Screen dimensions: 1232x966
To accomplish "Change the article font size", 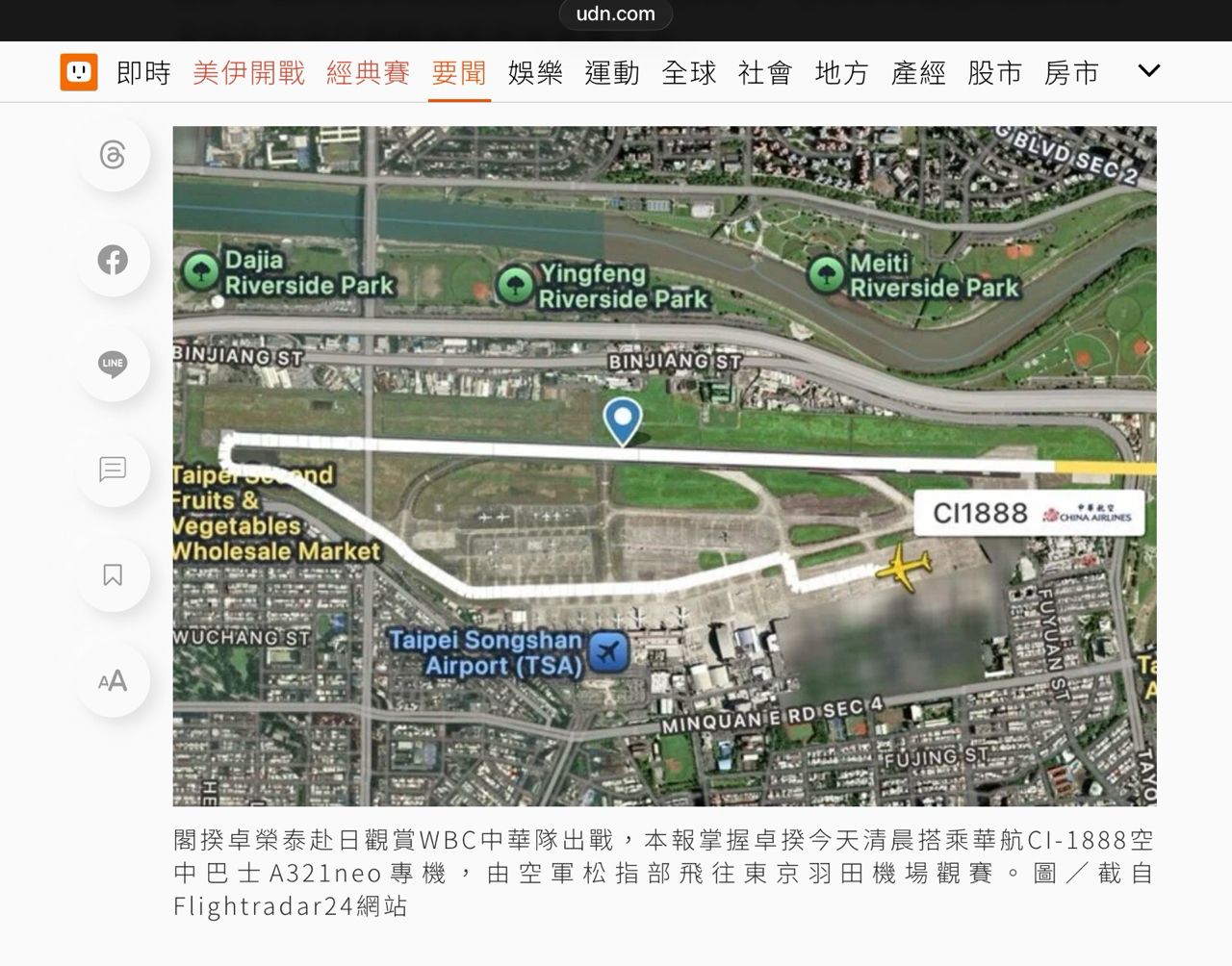I will [113, 681].
